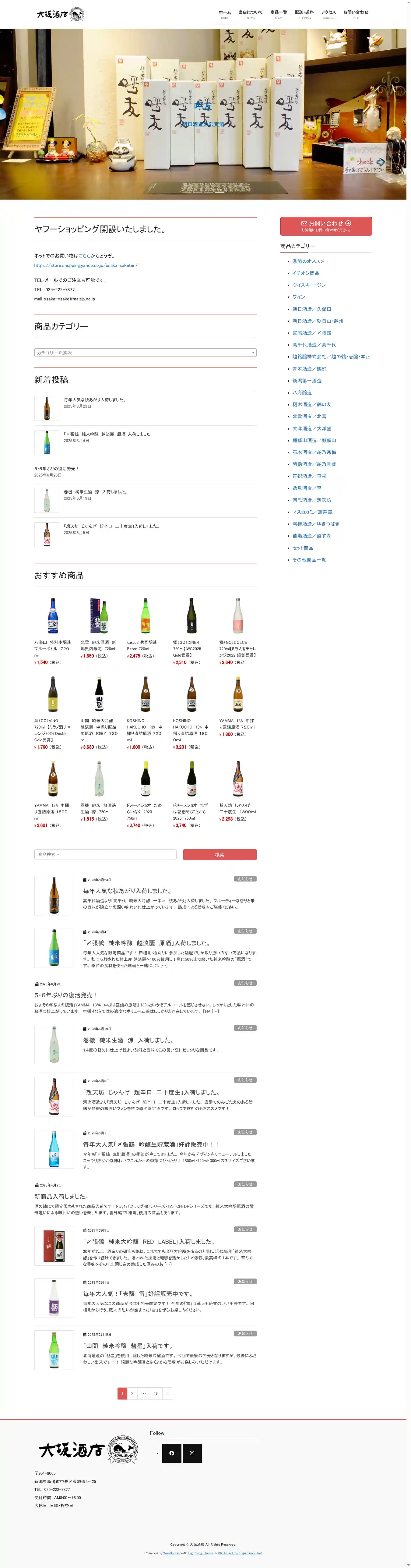
Task: Open the 八海醸造 category link
Action: click(x=302, y=392)
